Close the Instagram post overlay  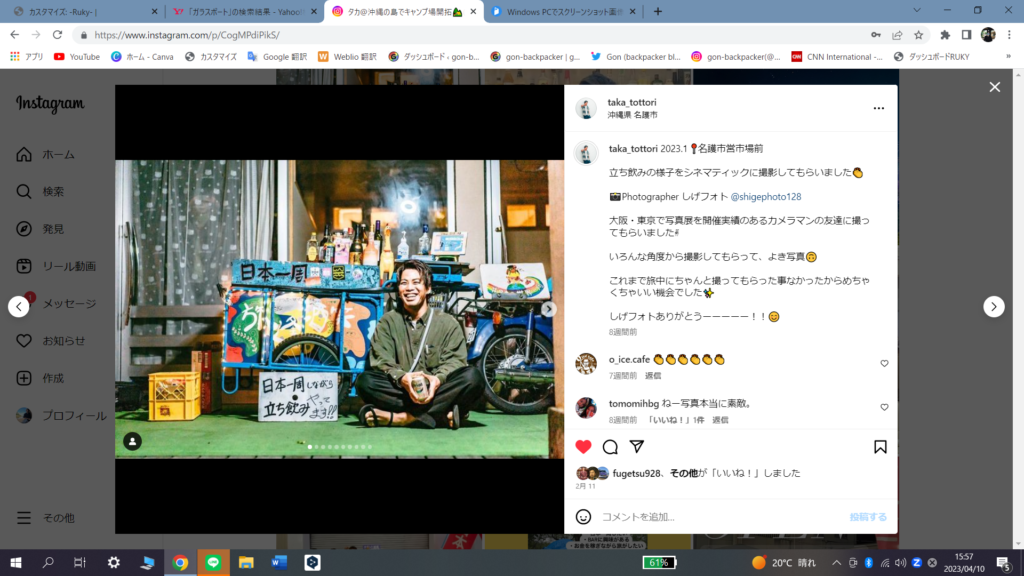[x=994, y=87]
